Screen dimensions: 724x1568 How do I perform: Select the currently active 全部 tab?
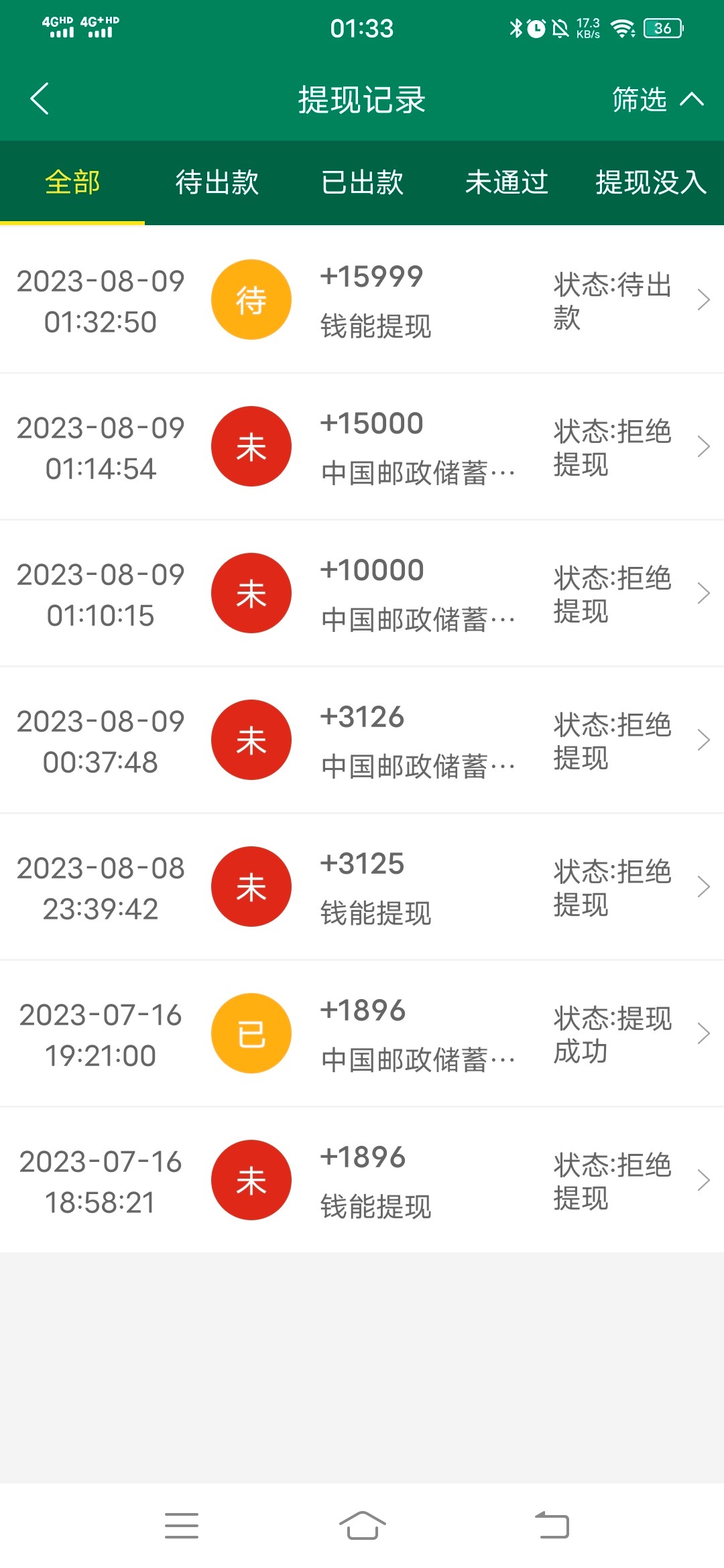tap(72, 182)
